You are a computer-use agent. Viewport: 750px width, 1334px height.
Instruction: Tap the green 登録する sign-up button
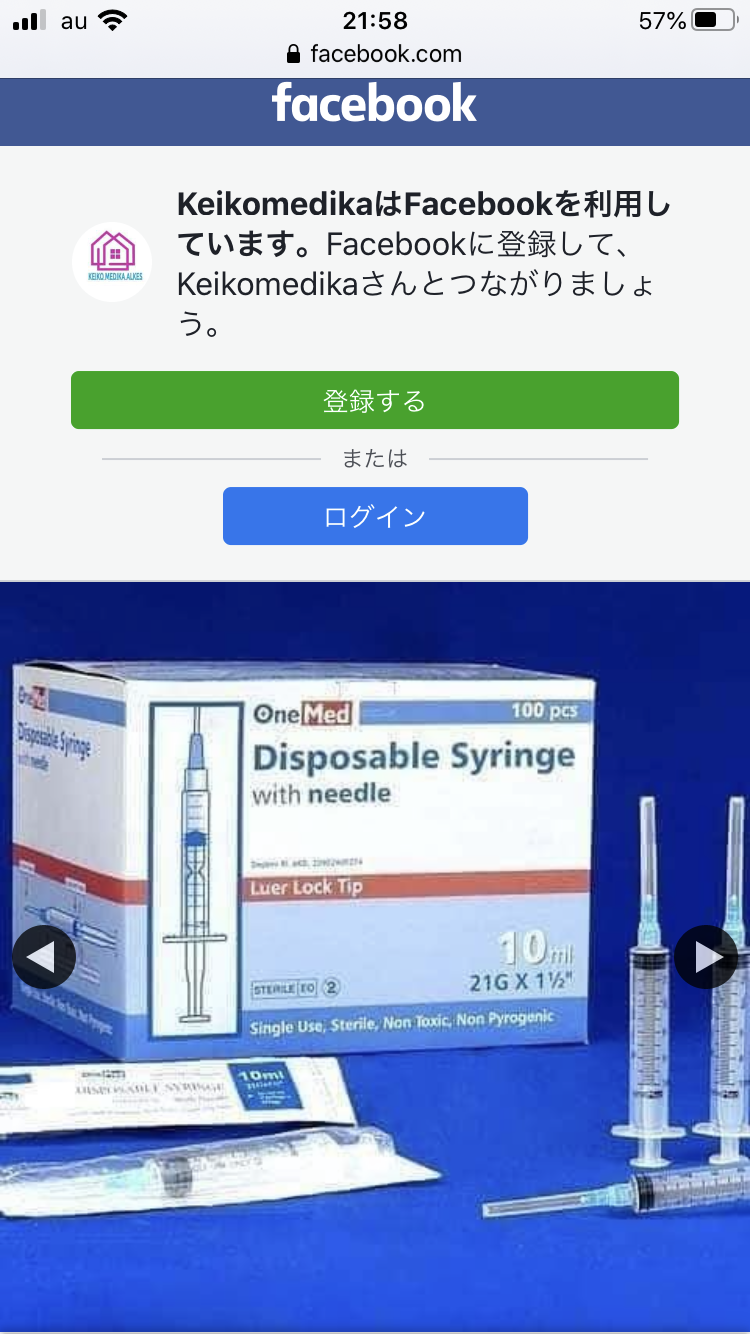(x=374, y=400)
